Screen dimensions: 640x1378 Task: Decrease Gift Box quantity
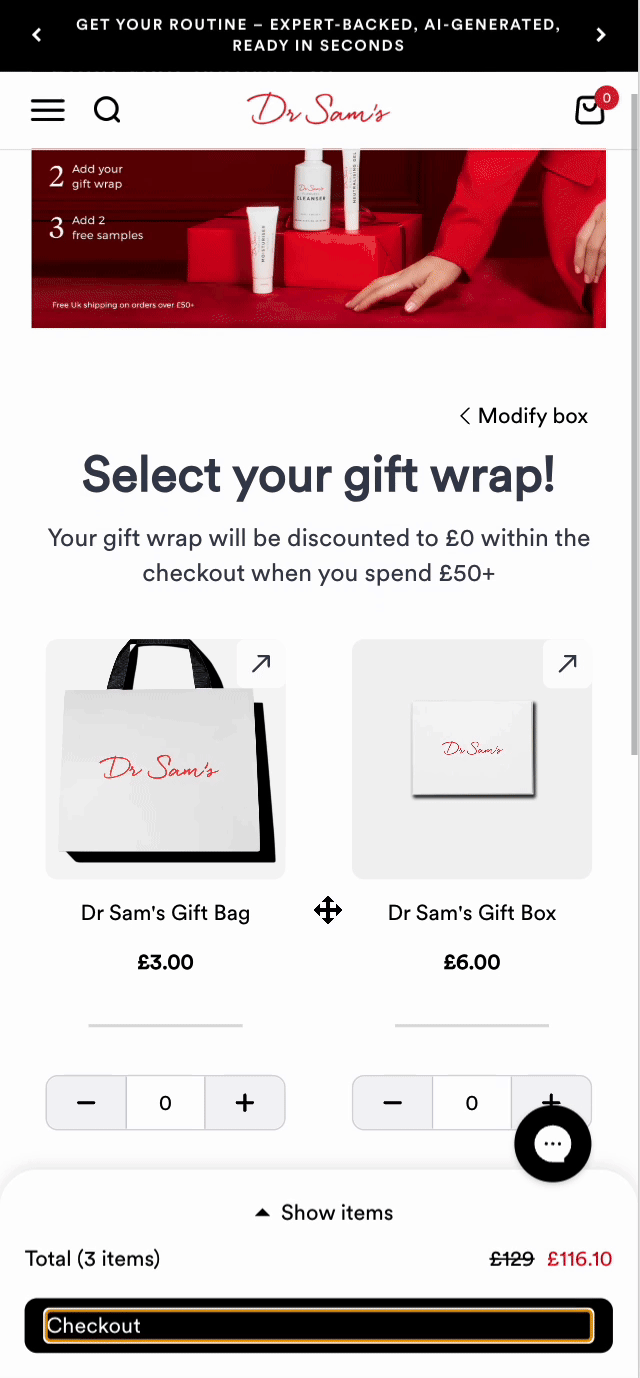click(x=392, y=1103)
